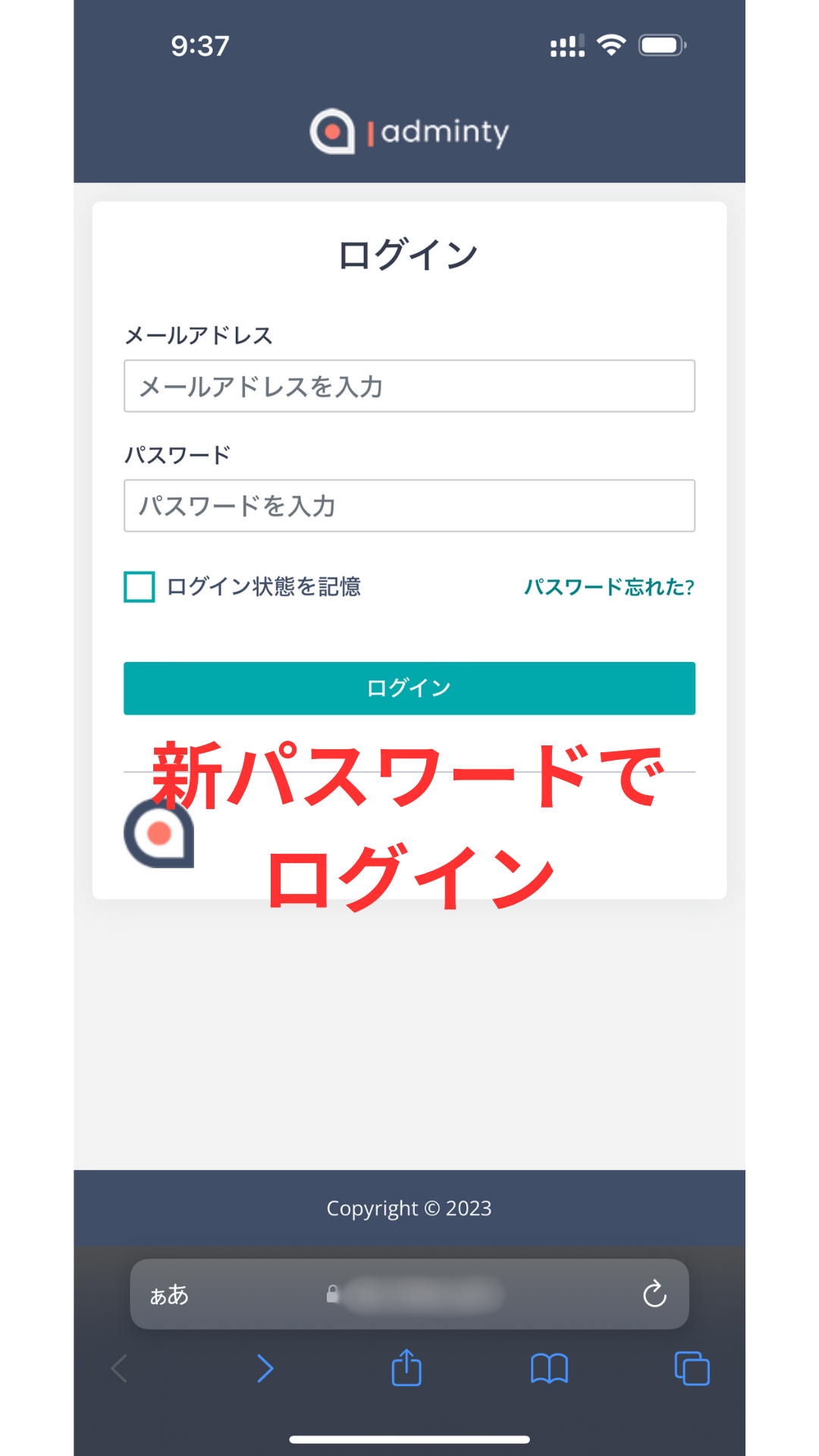
Task: Open Safari bookmarks
Action: (549, 1369)
